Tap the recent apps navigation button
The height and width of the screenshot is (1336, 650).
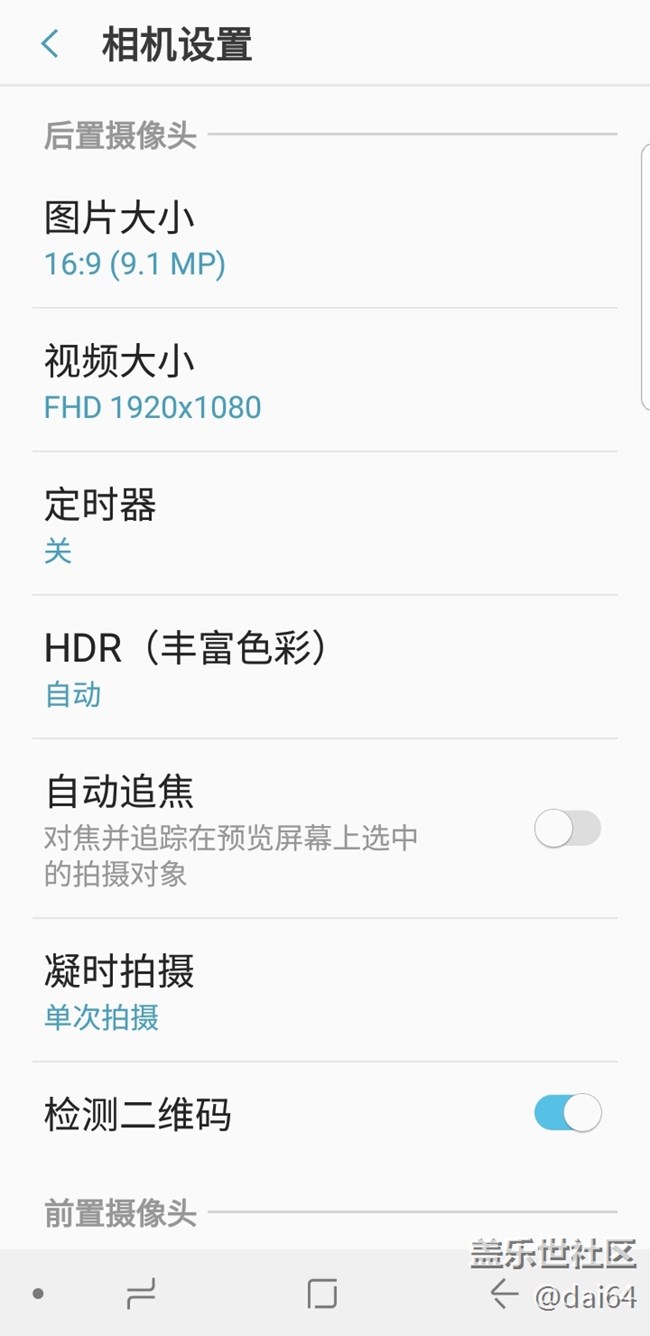pos(141,1295)
